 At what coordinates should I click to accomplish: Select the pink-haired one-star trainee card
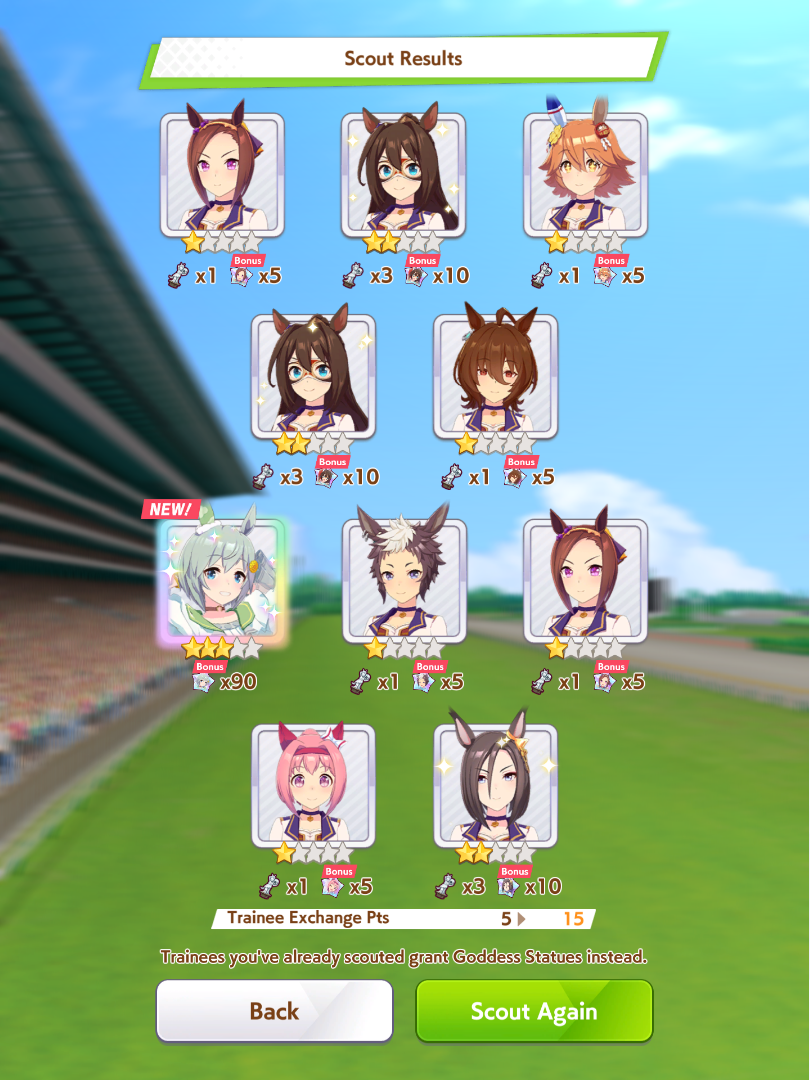coord(313,786)
